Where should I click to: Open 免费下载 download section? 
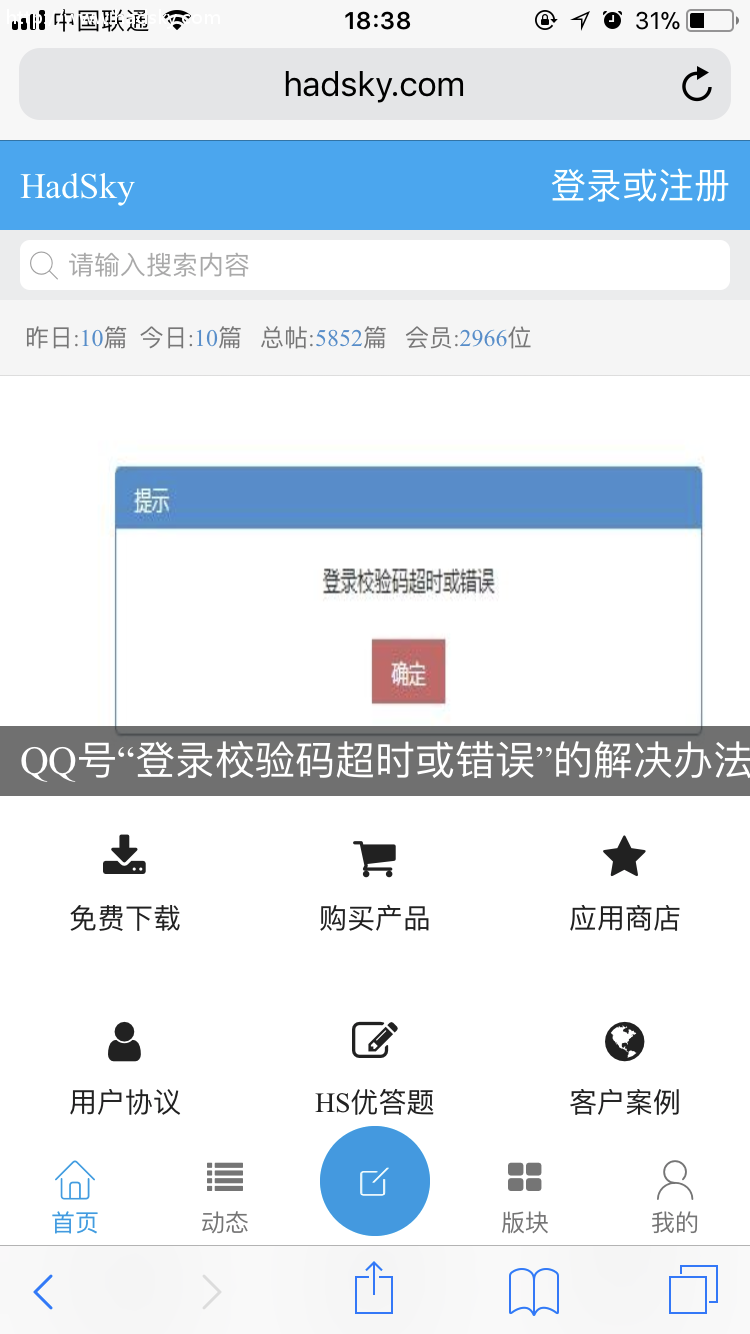coord(125,885)
